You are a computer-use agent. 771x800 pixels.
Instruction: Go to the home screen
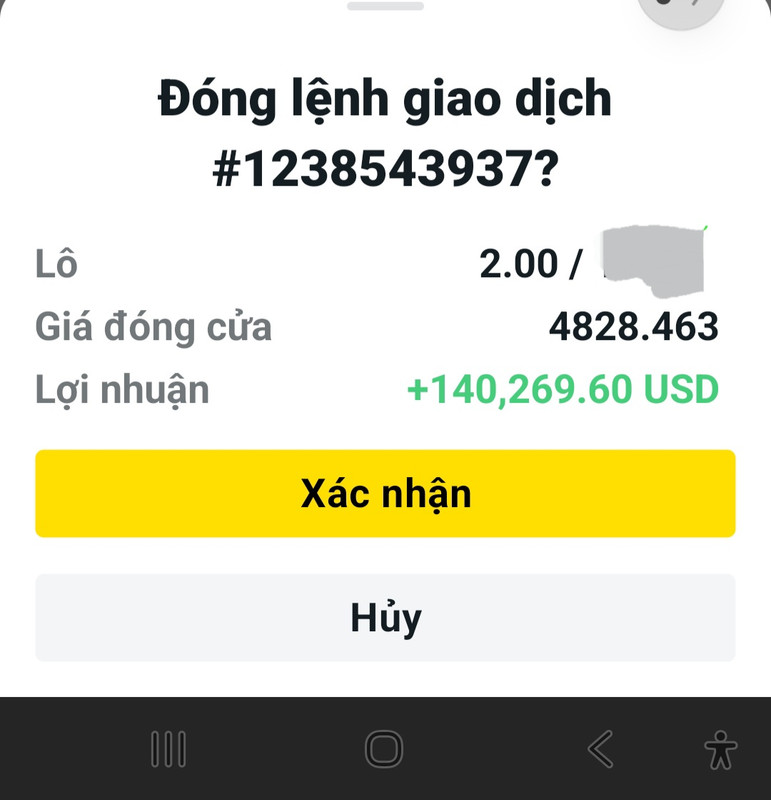click(384, 749)
